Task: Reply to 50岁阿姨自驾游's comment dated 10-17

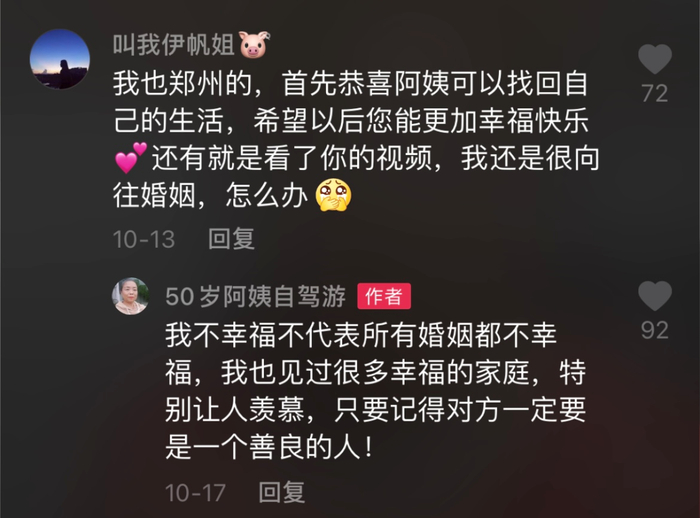Action: point(282,492)
